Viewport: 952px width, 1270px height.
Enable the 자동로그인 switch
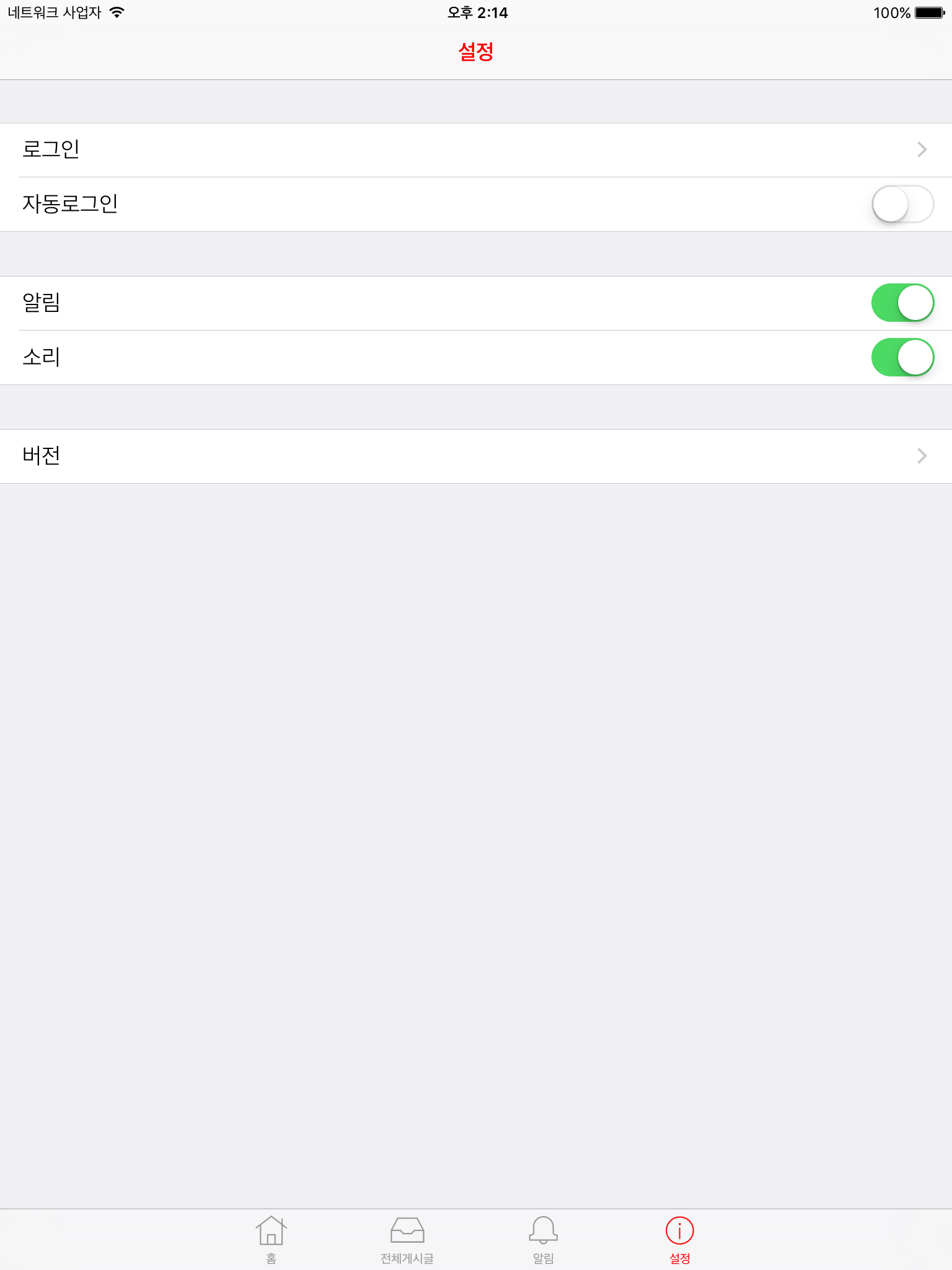click(902, 205)
